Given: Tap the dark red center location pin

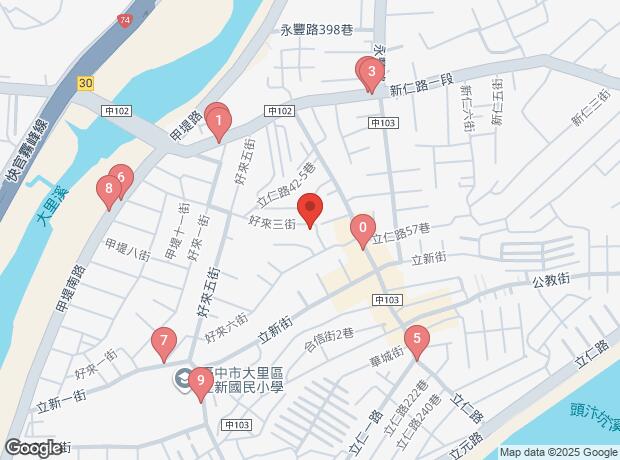Looking at the screenshot, I should point(310,210).
